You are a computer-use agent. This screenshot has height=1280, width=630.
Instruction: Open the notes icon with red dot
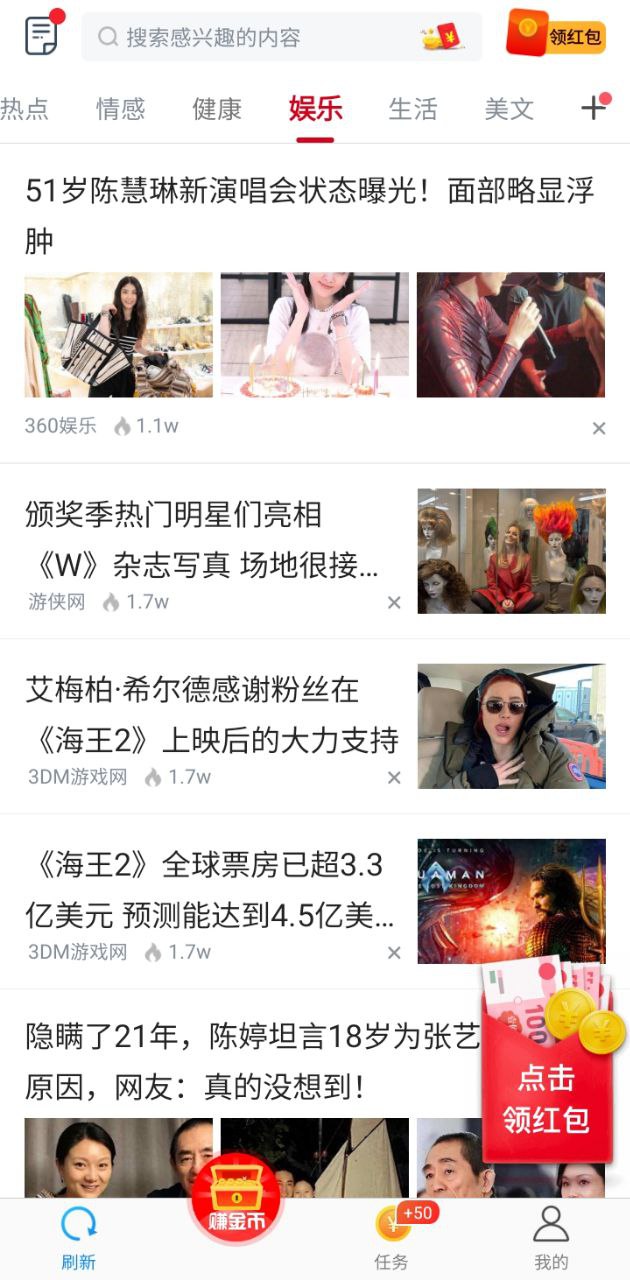click(43, 35)
